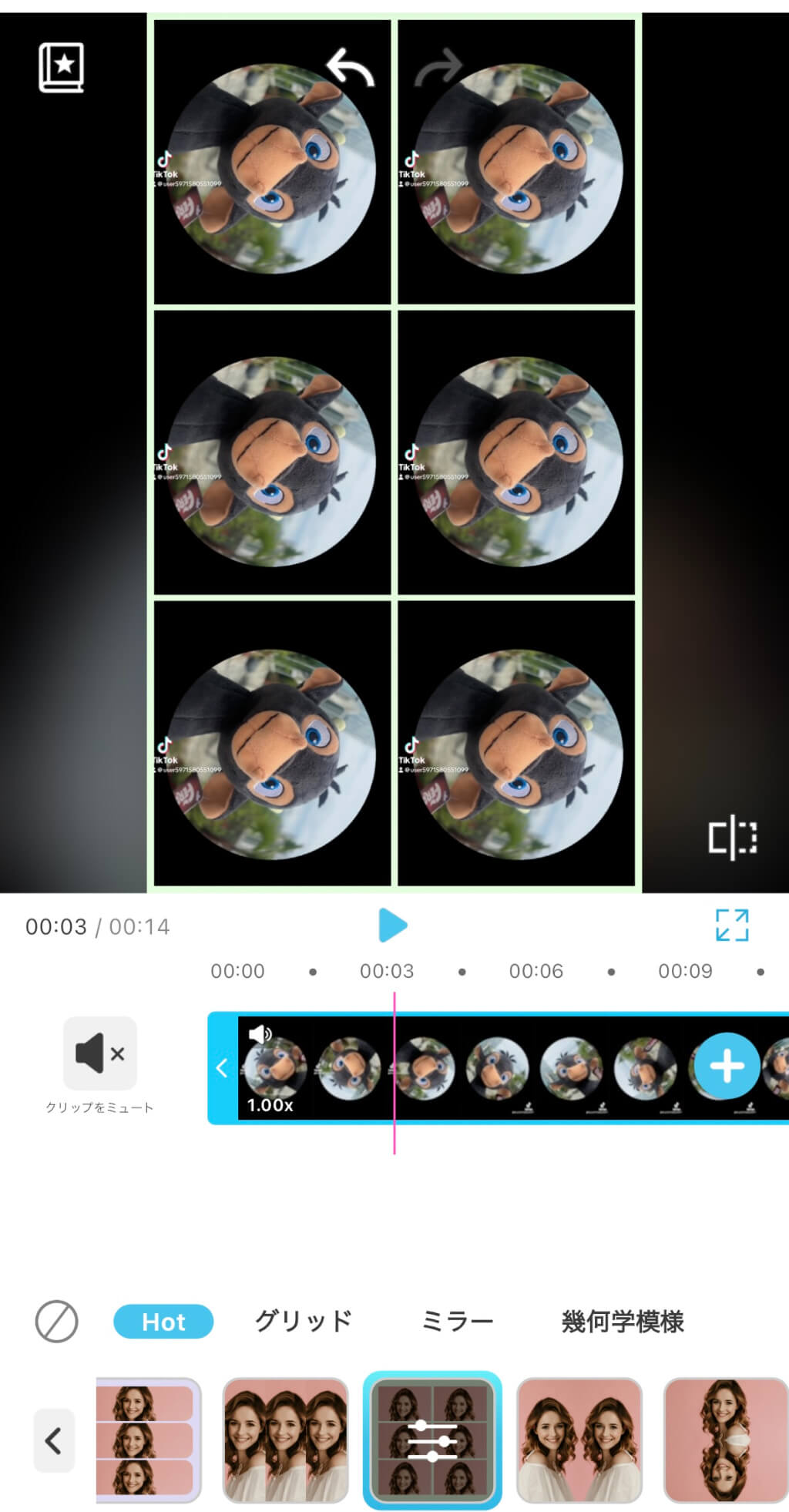Adjust the selected six-grid effect
789x1512 pixels.
(x=431, y=1440)
